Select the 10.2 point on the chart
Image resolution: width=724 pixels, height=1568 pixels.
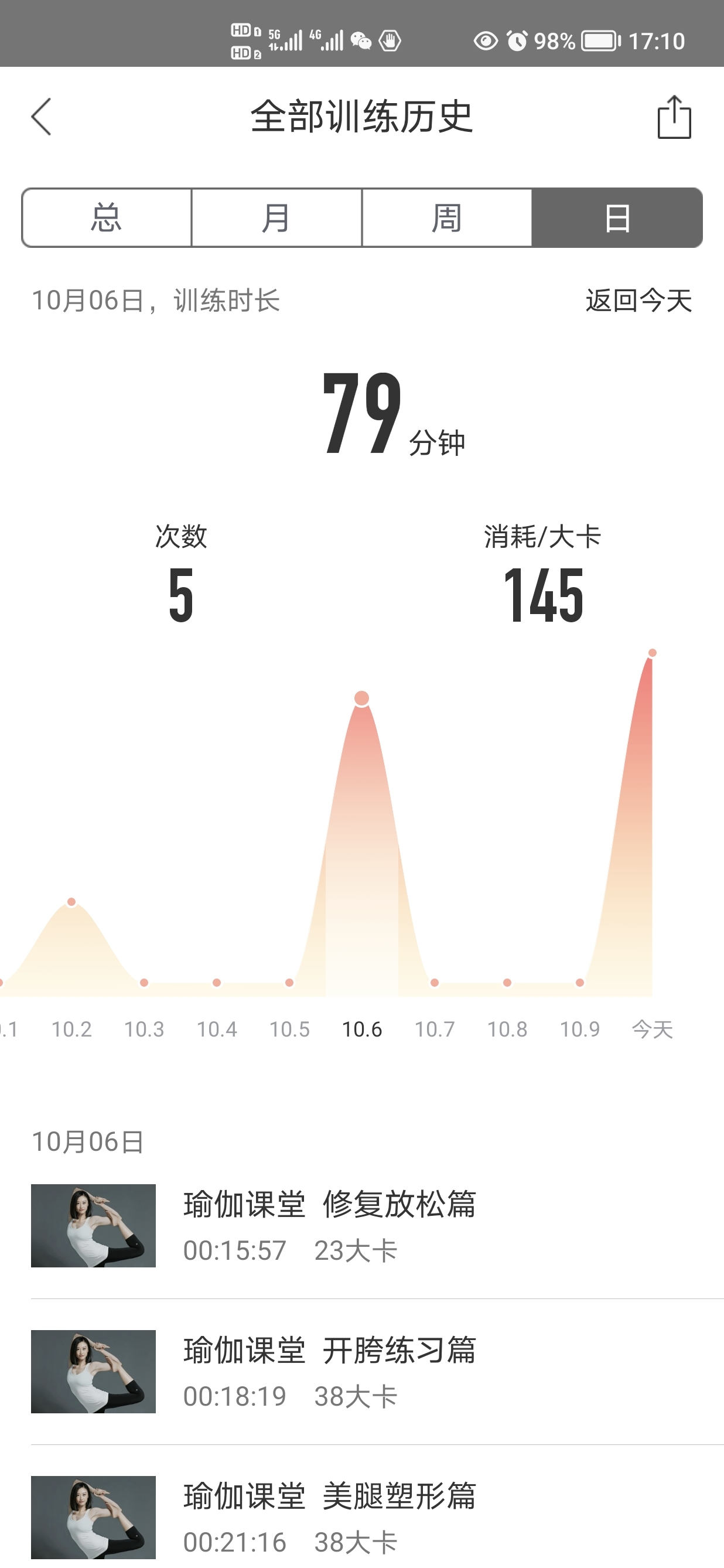pyautogui.click(x=72, y=901)
